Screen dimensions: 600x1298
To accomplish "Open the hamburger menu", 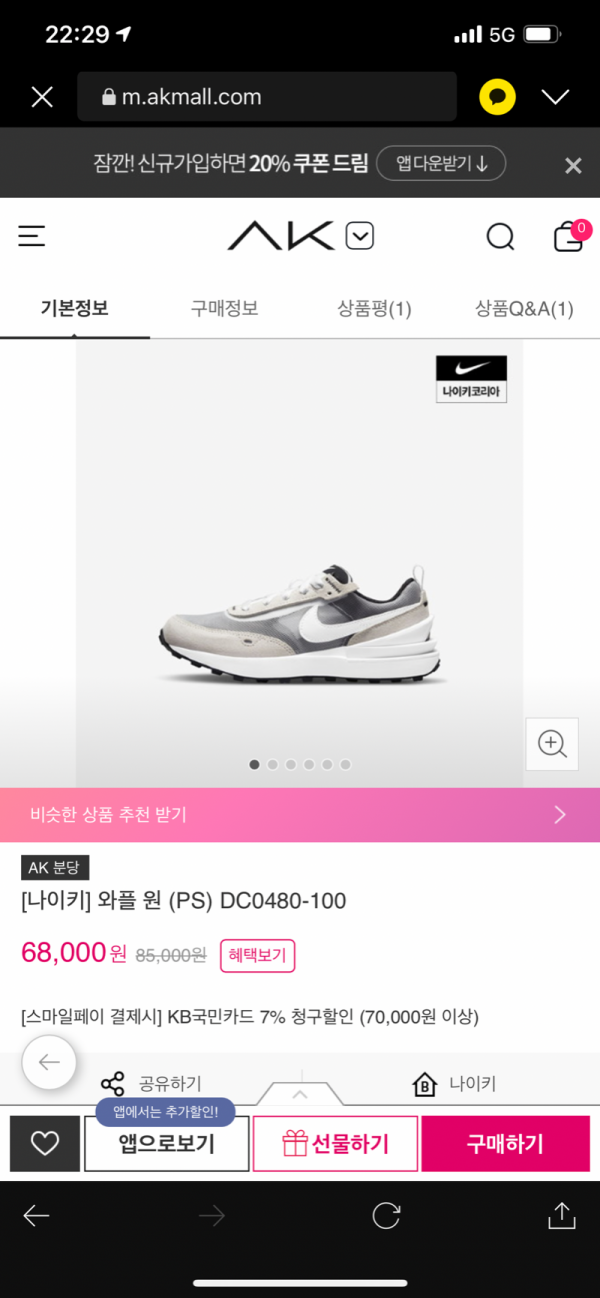I will coord(32,236).
